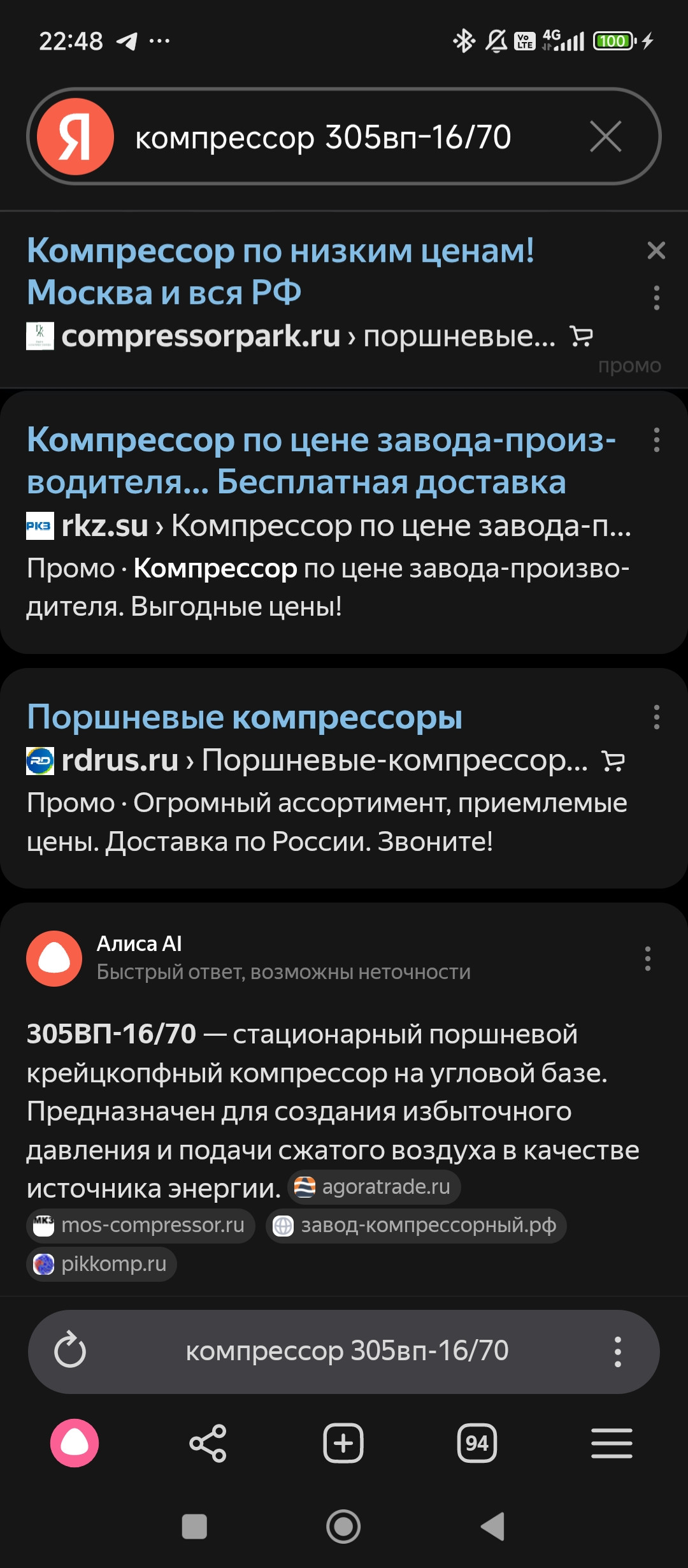Open pikkomp.ru source chip
This screenshot has height=1568, width=688.
click(x=102, y=1263)
